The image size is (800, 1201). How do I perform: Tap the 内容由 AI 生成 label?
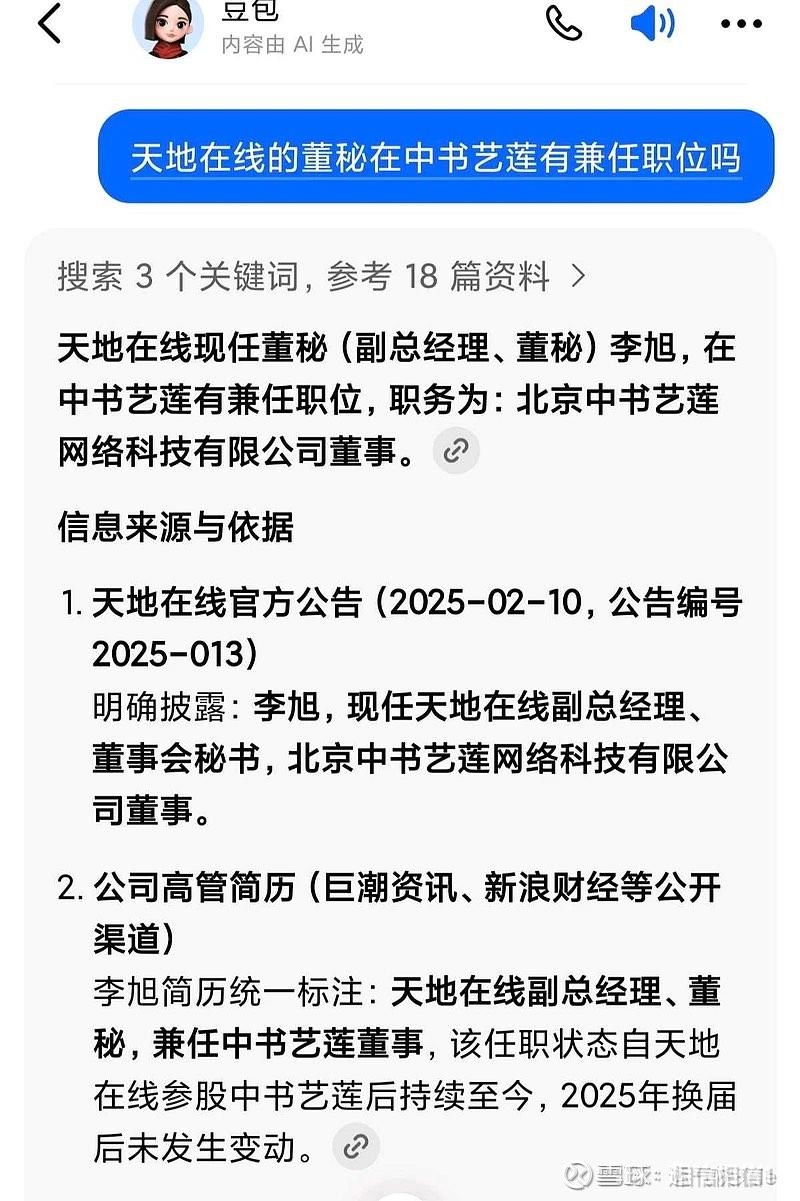coord(290,44)
